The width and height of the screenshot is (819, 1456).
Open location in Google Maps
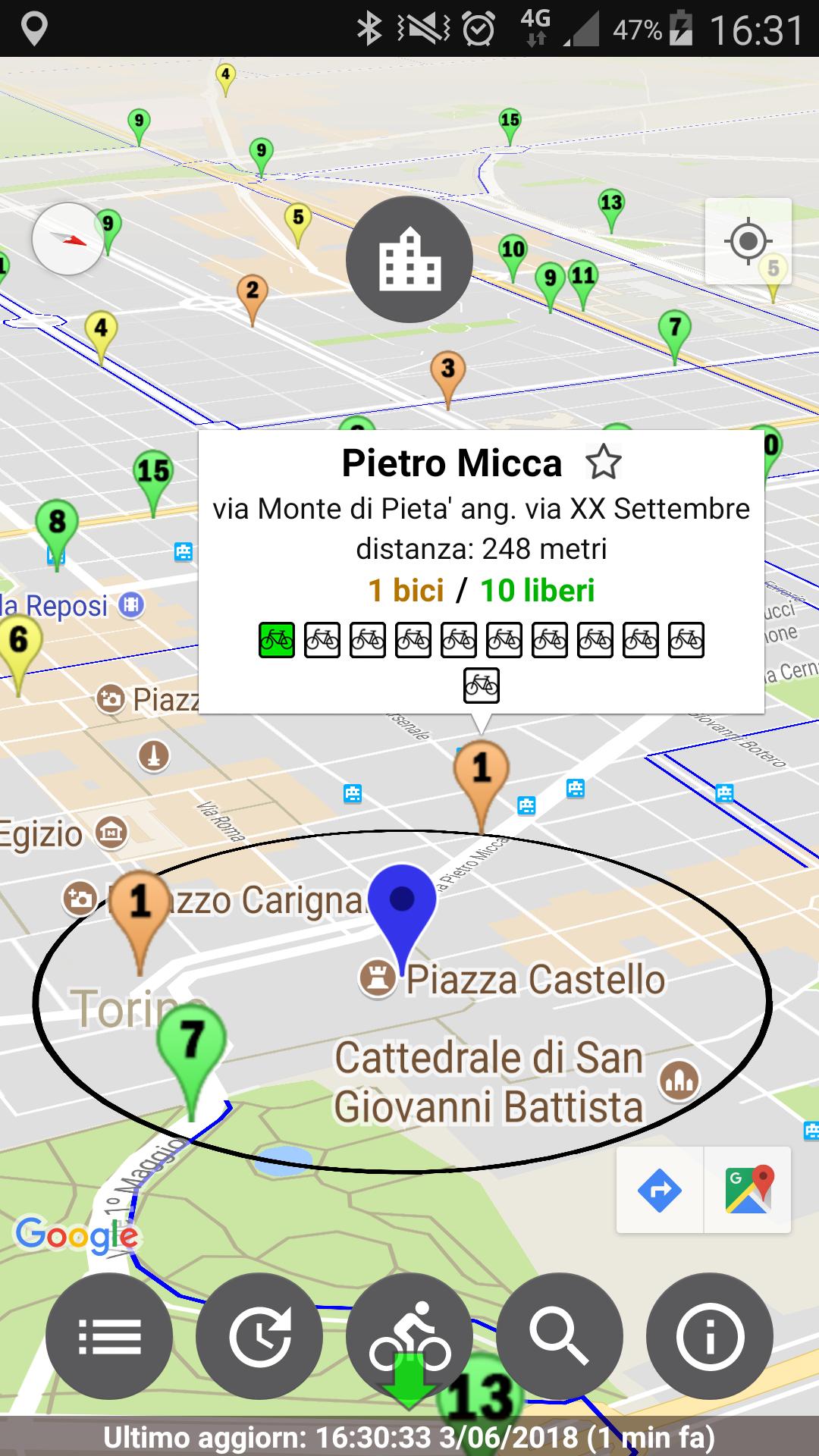tap(748, 1191)
